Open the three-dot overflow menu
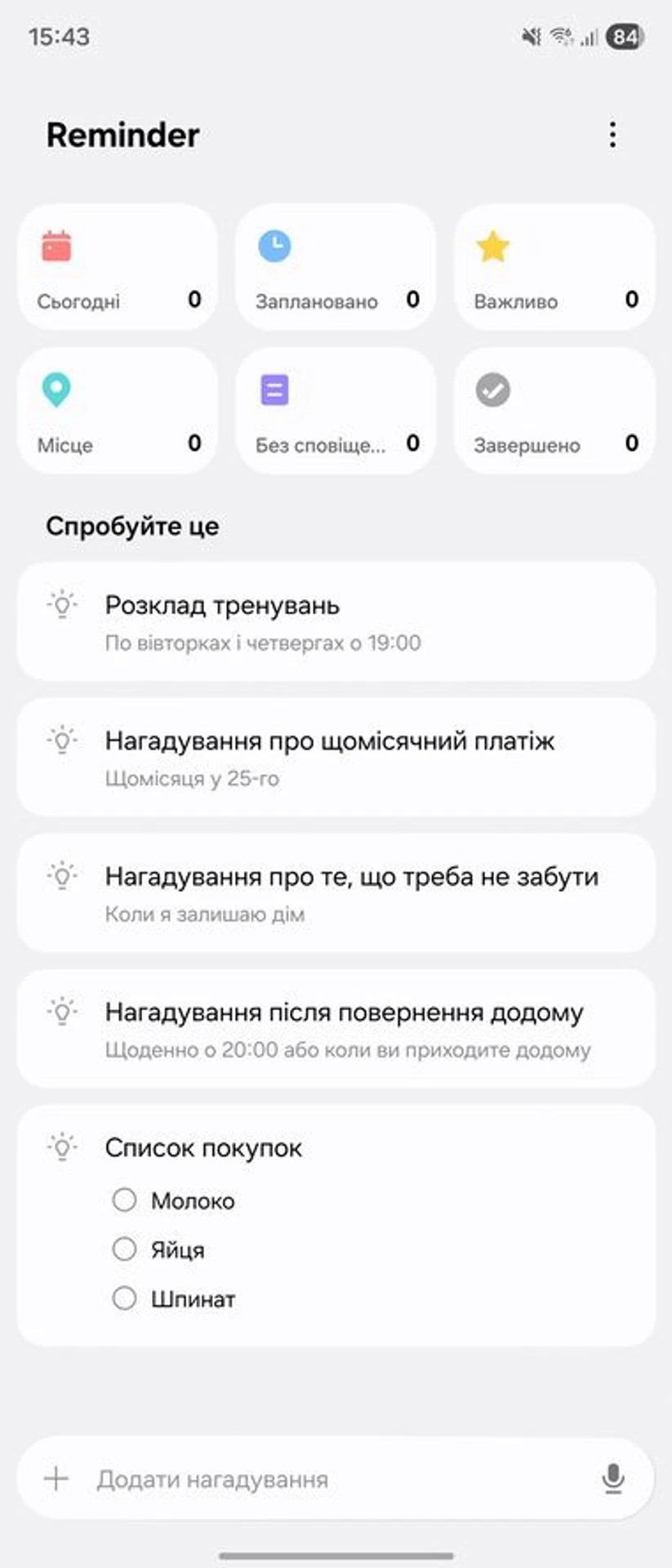 pyautogui.click(x=612, y=135)
